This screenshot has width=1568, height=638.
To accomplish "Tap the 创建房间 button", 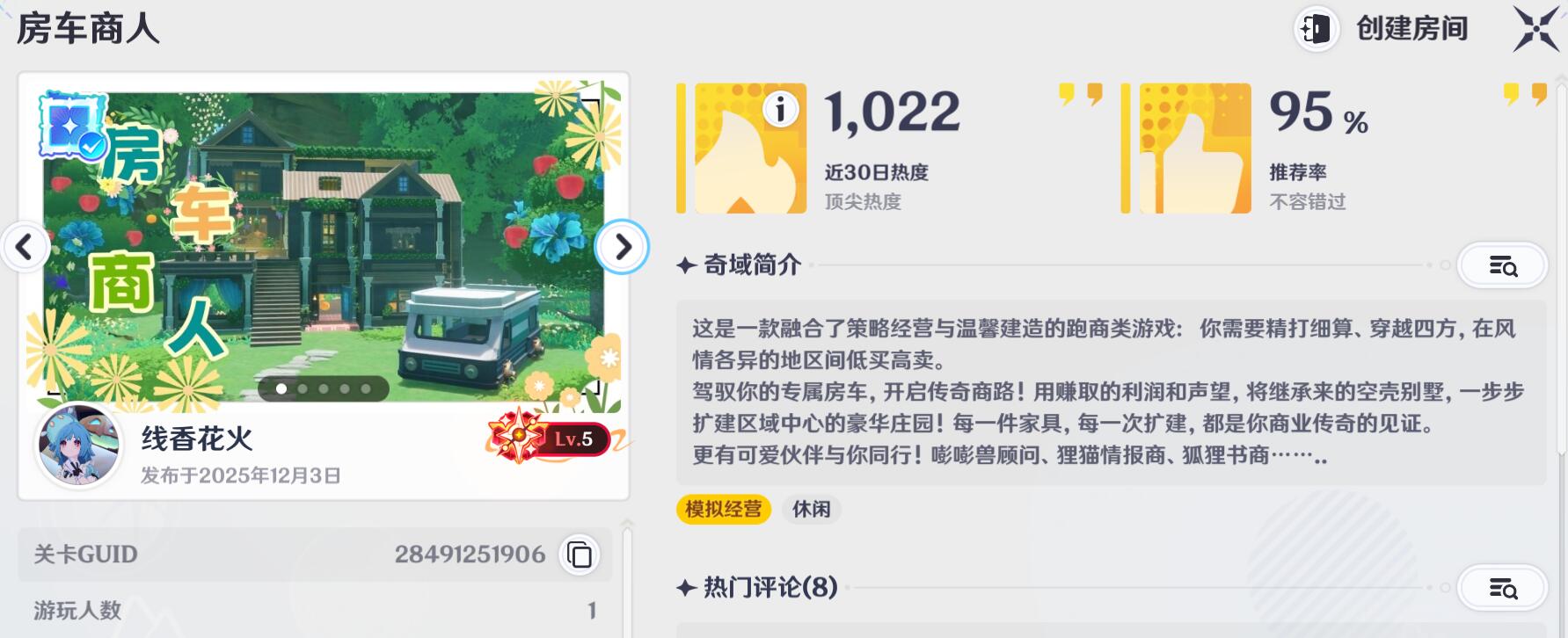I will 1382,29.
